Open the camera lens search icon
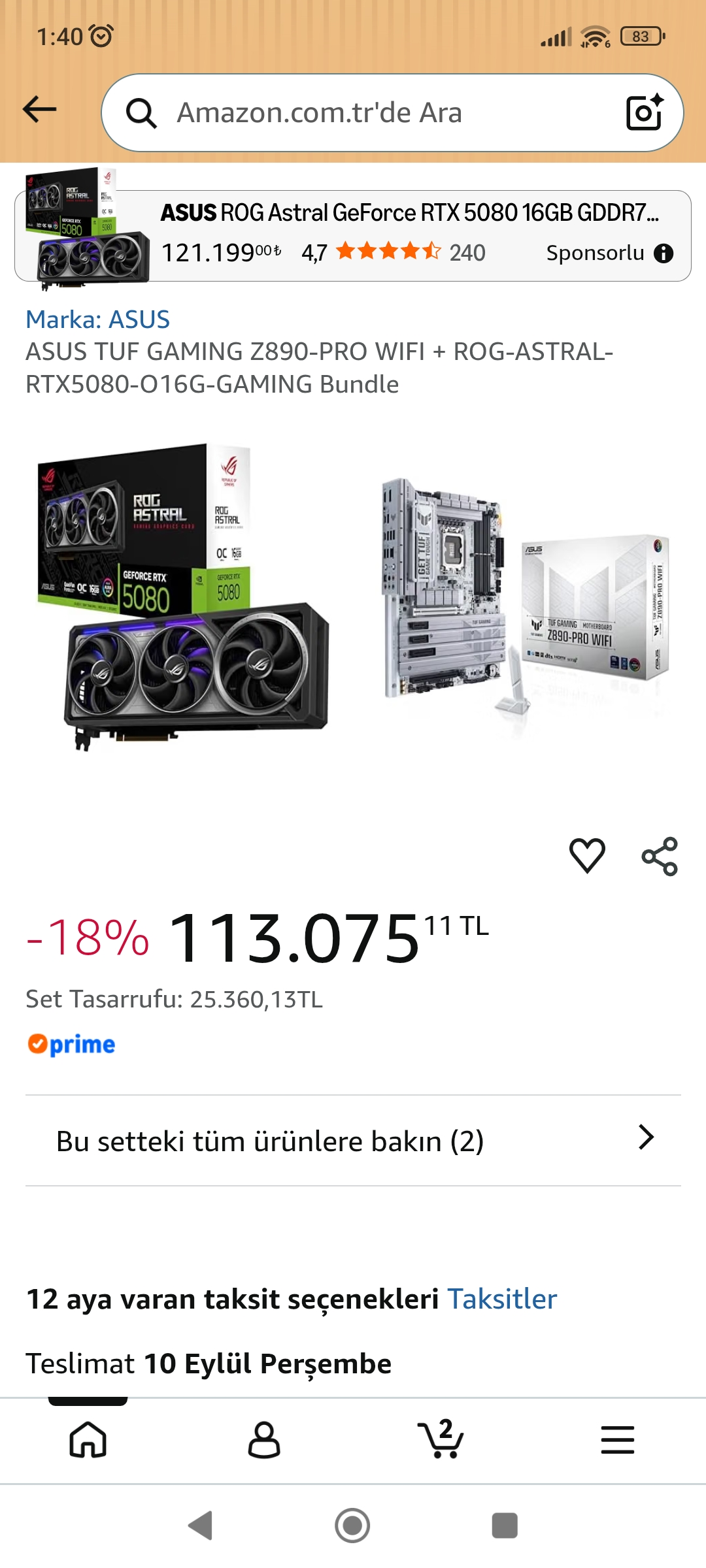 (x=645, y=112)
